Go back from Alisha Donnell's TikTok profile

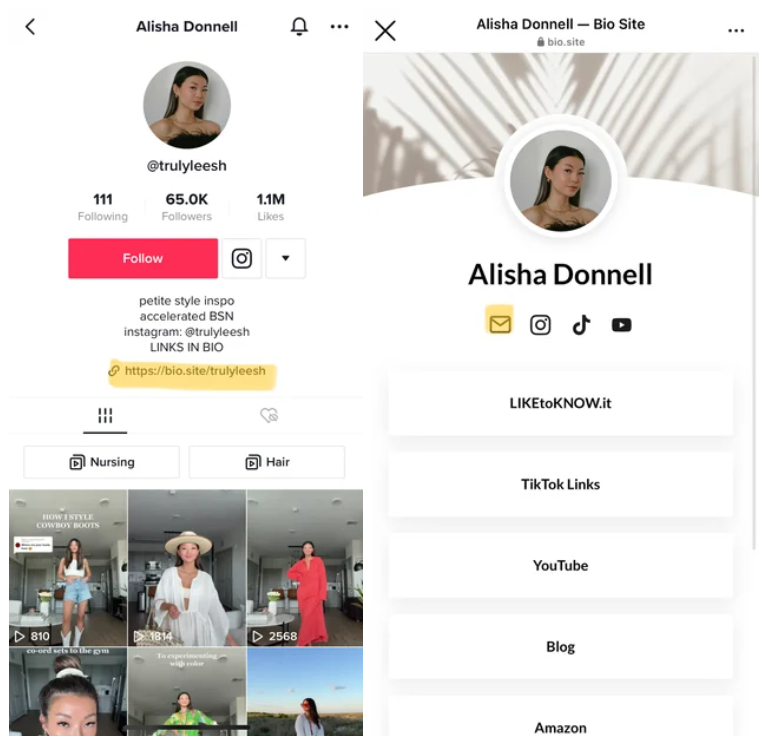coord(30,27)
